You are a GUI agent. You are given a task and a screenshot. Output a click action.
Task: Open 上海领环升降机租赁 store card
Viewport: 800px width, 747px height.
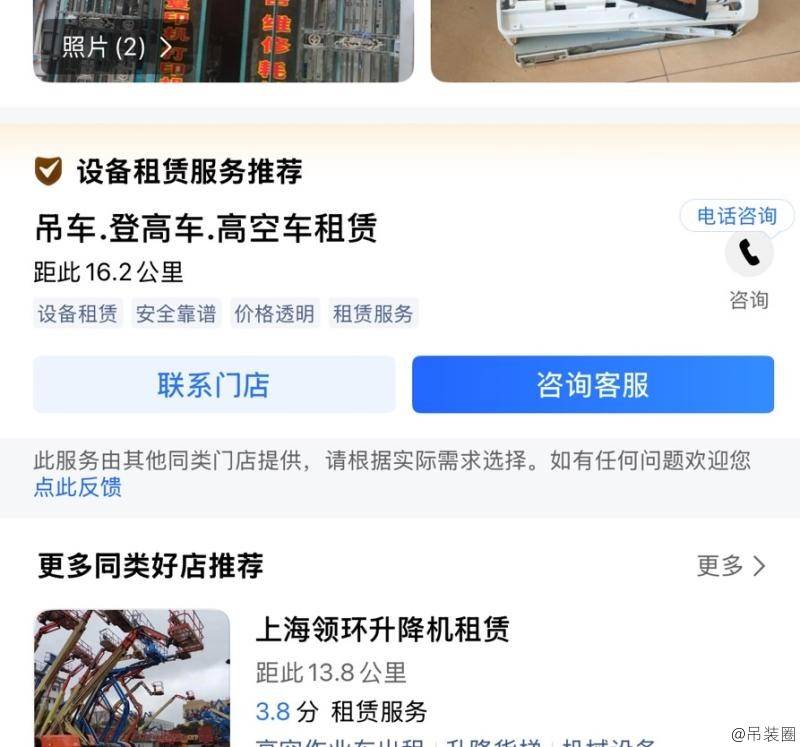382,629
